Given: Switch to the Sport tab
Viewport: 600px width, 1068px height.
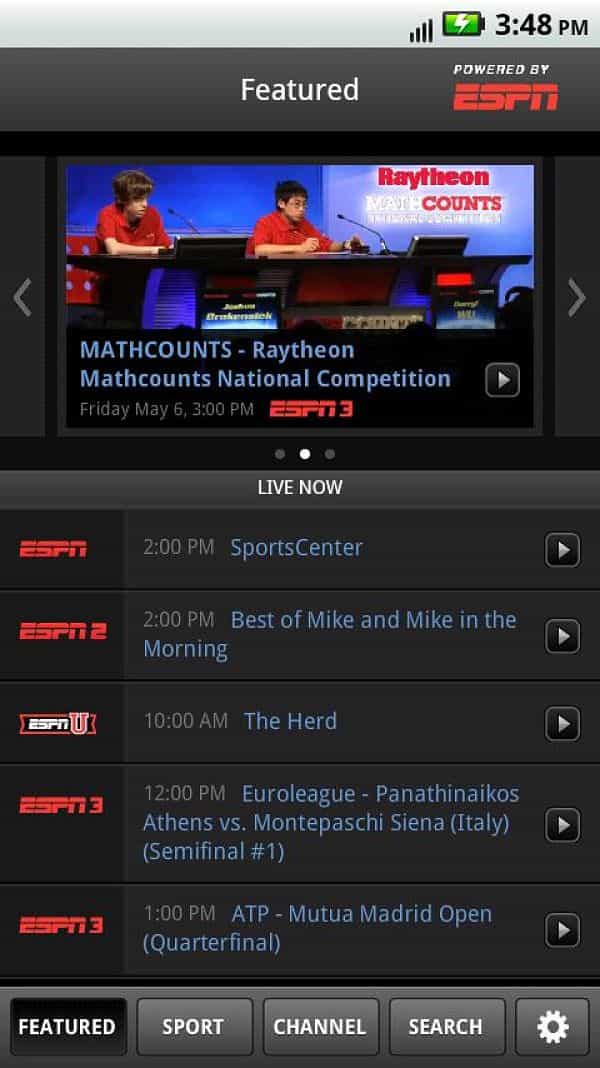Looking at the screenshot, I should click(194, 1026).
